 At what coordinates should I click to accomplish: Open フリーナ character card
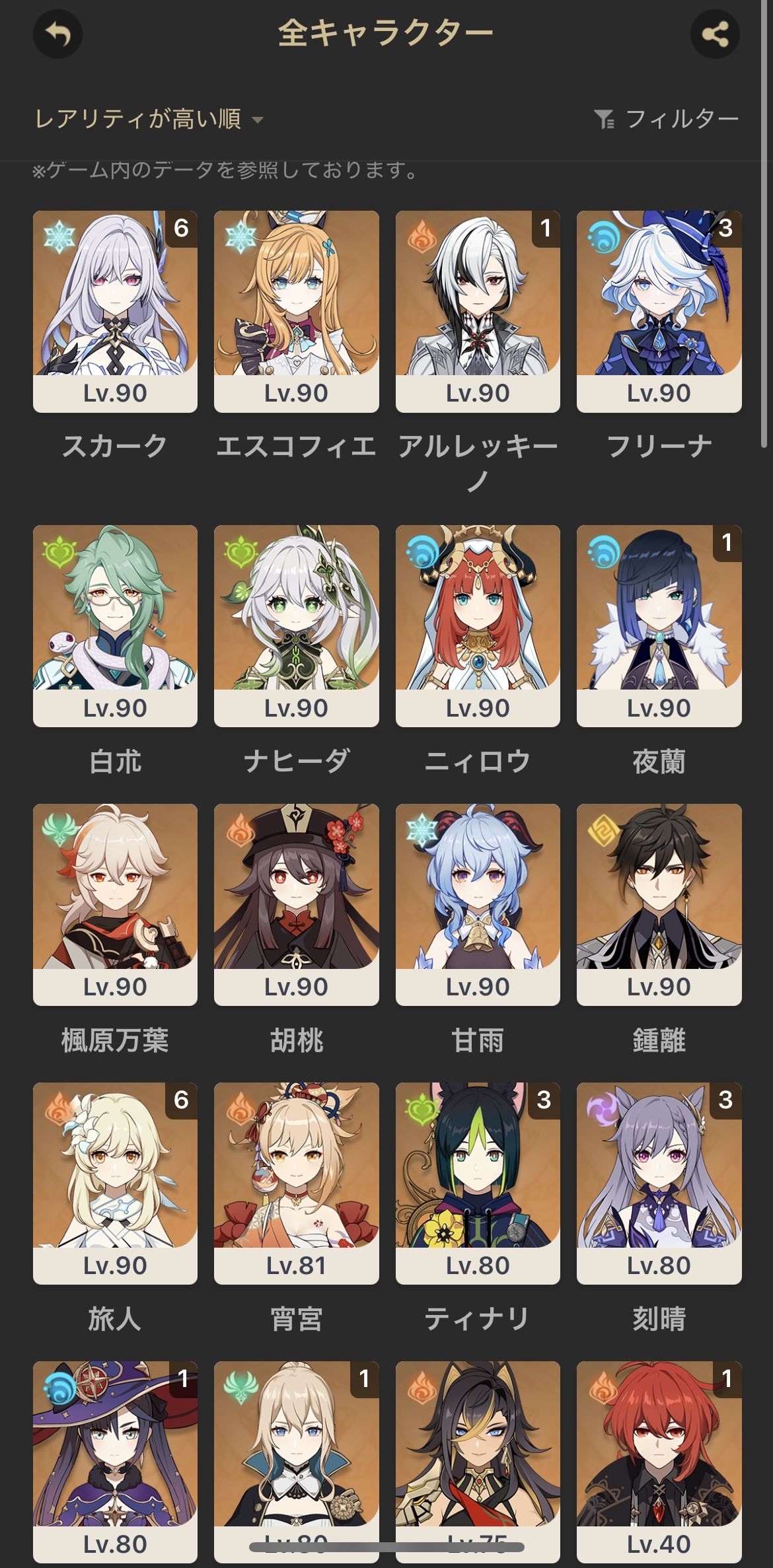[659, 311]
